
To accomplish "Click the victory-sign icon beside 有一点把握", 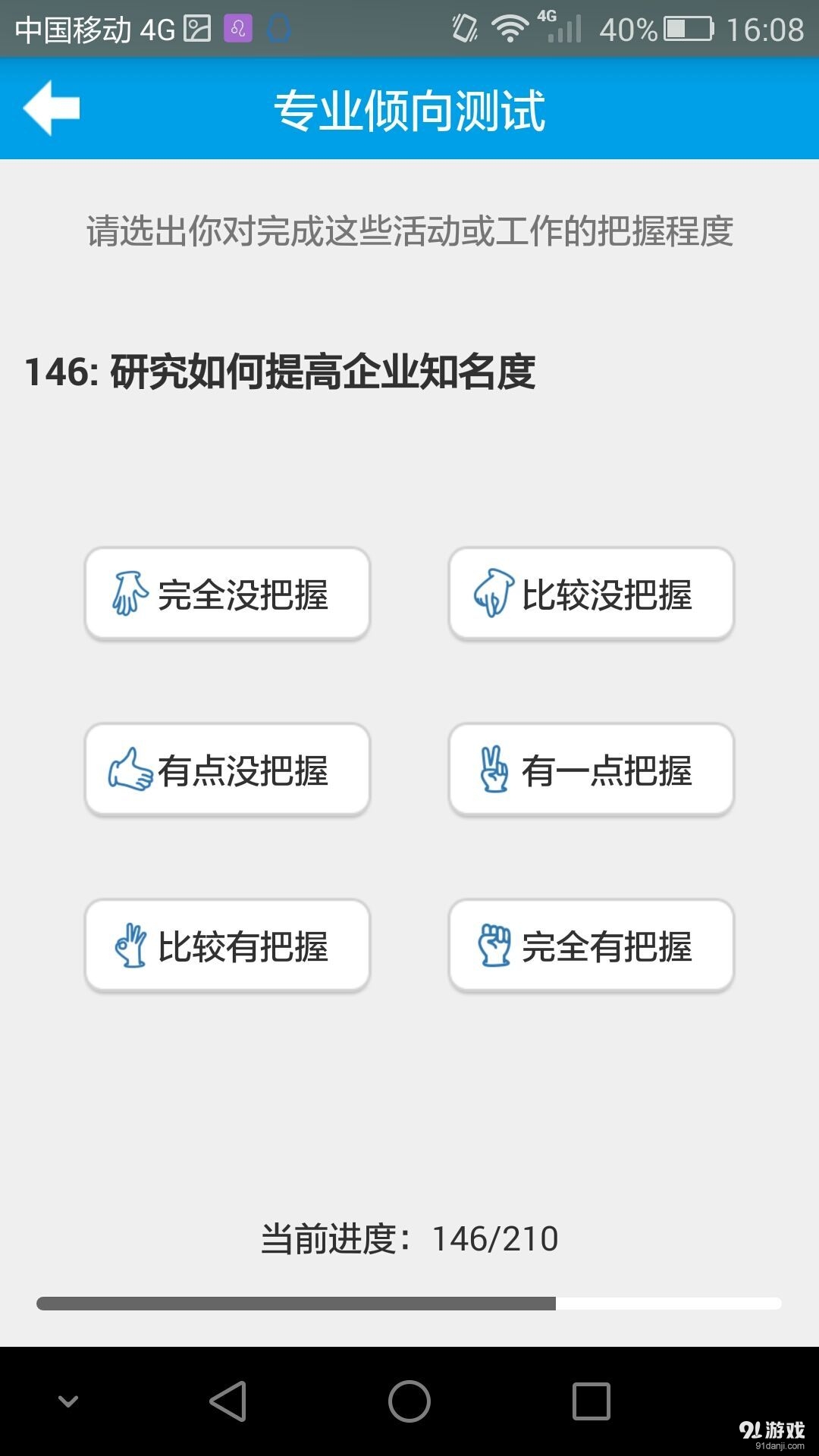I will tap(493, 770).
